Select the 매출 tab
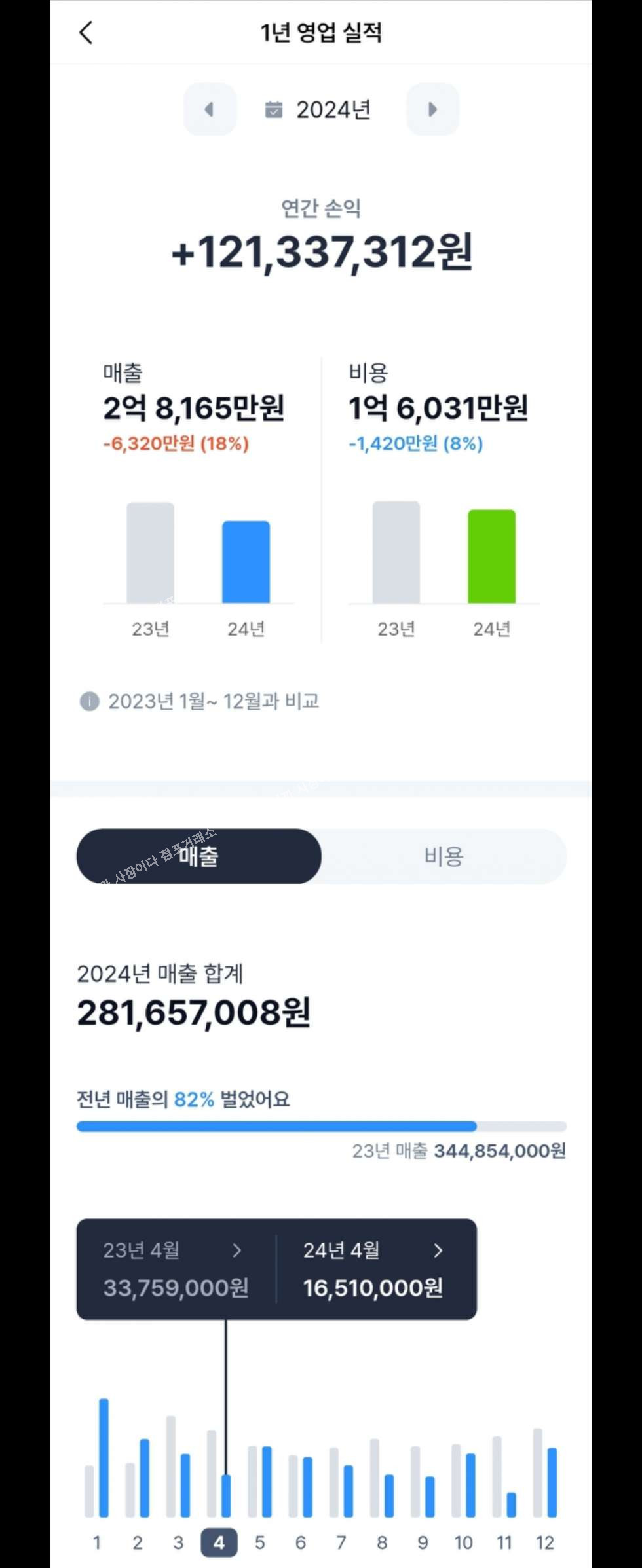 198,856
